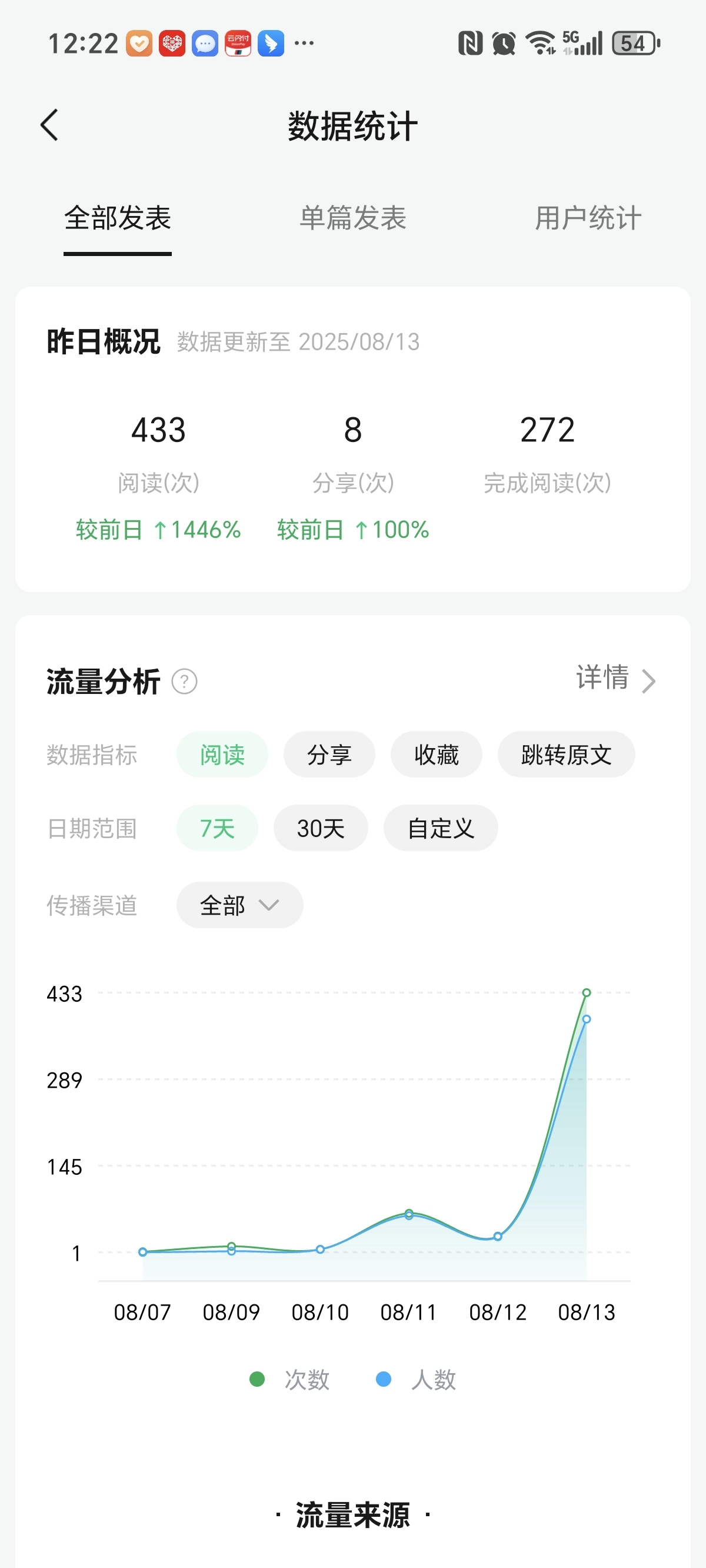Select the 阅读 data metric chip
Viewport: 706px width, 1568px height.
tap(222, 754)
